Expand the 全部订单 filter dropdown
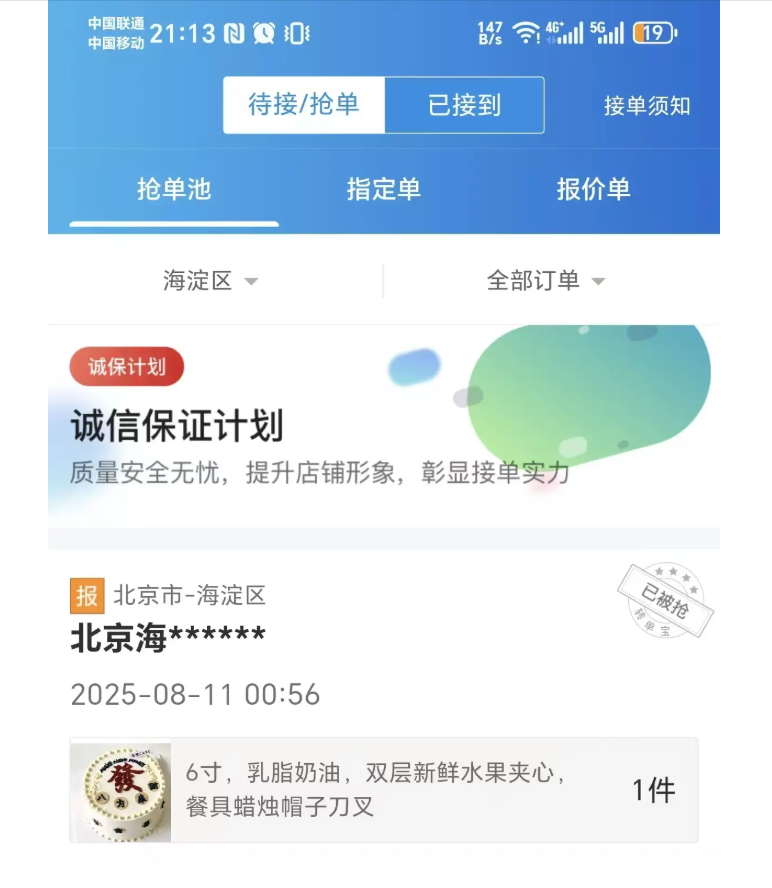Image resolution: width=772 pixels, height=888 pixels. (546, 281)
